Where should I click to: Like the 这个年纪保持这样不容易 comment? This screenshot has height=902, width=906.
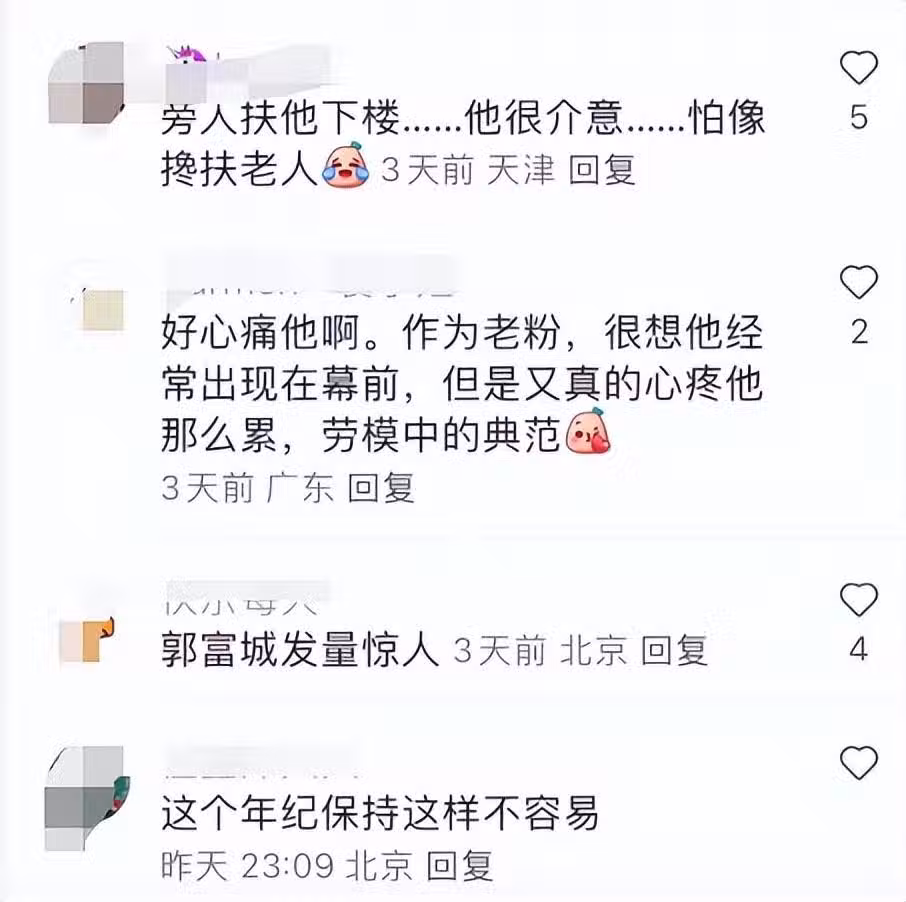coord(858,764)
